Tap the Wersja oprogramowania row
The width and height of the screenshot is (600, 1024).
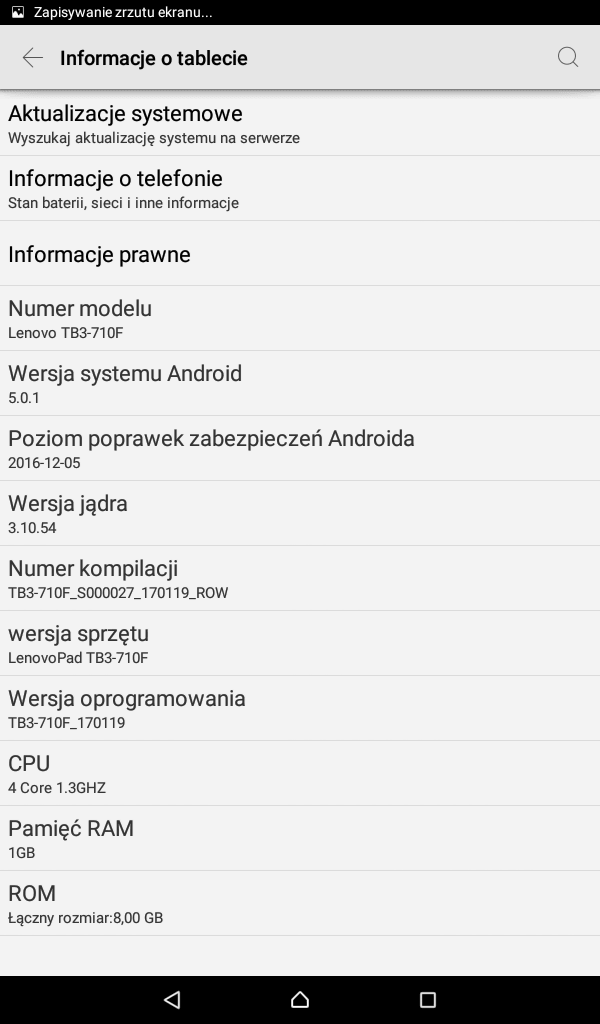tap(300, 708)
